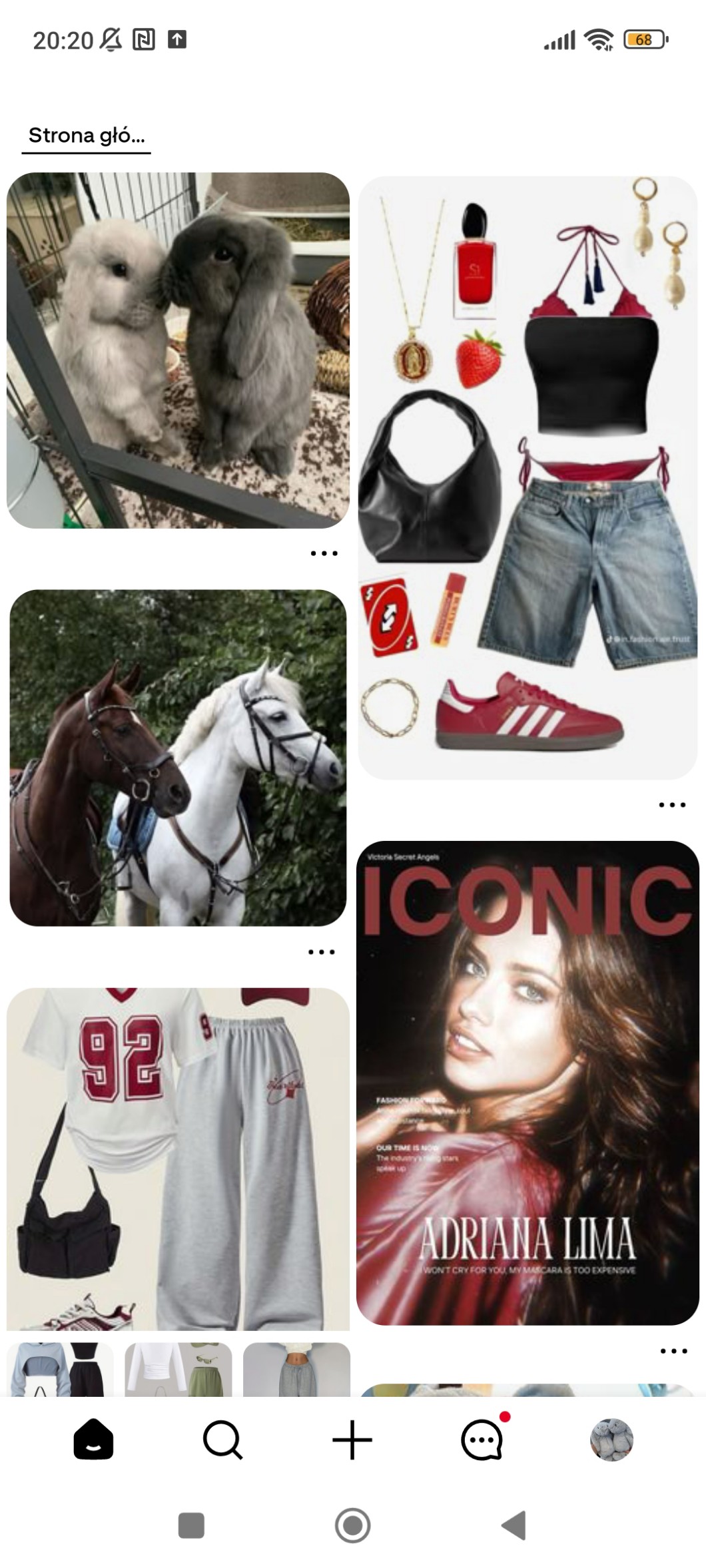Open the two rabbits pin
The image size is (706, 1568).
point(178,350)
